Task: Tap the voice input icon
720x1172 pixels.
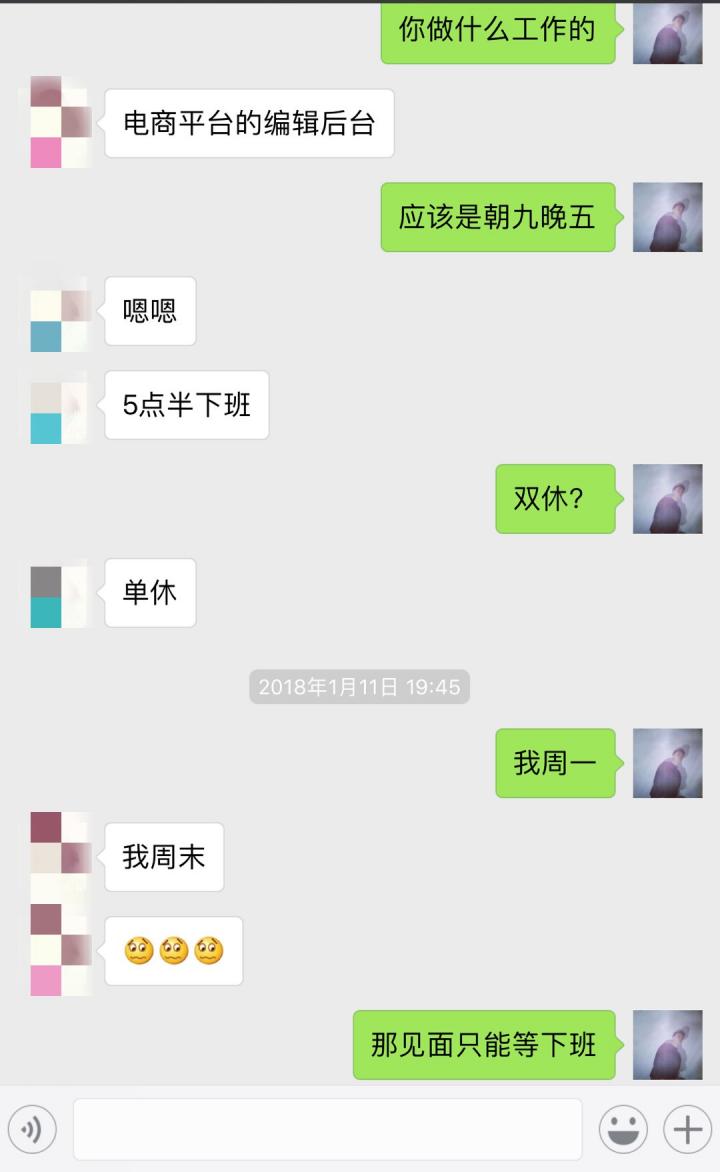Action: point(33,1128)
